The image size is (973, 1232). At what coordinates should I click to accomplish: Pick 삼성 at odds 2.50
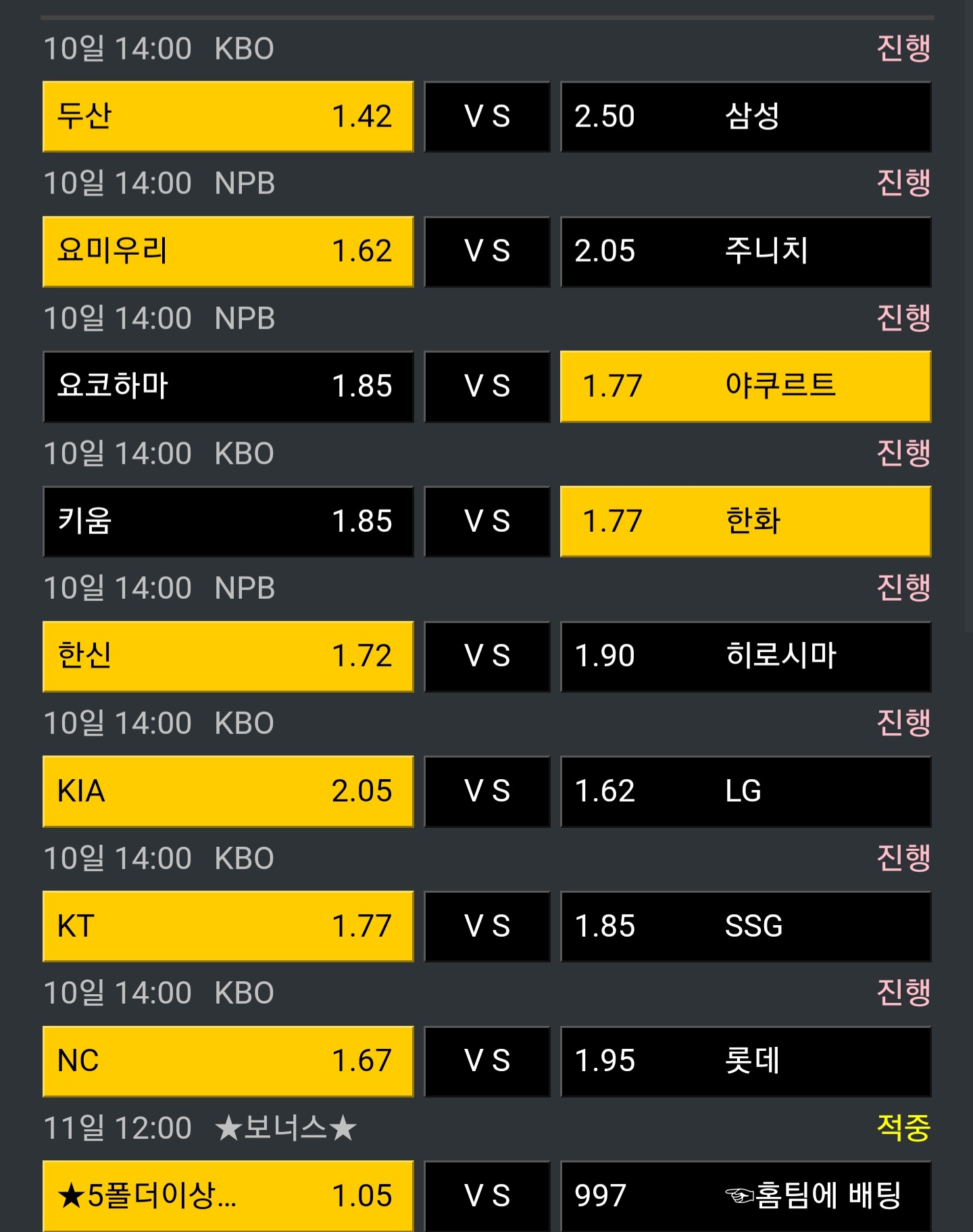coord(746,116)
